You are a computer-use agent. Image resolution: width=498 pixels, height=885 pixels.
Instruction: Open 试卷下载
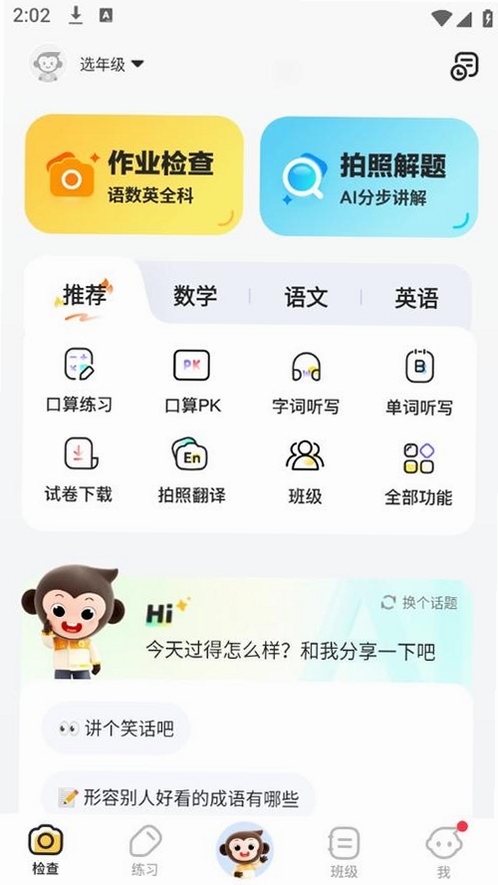[x=78, y=471]
